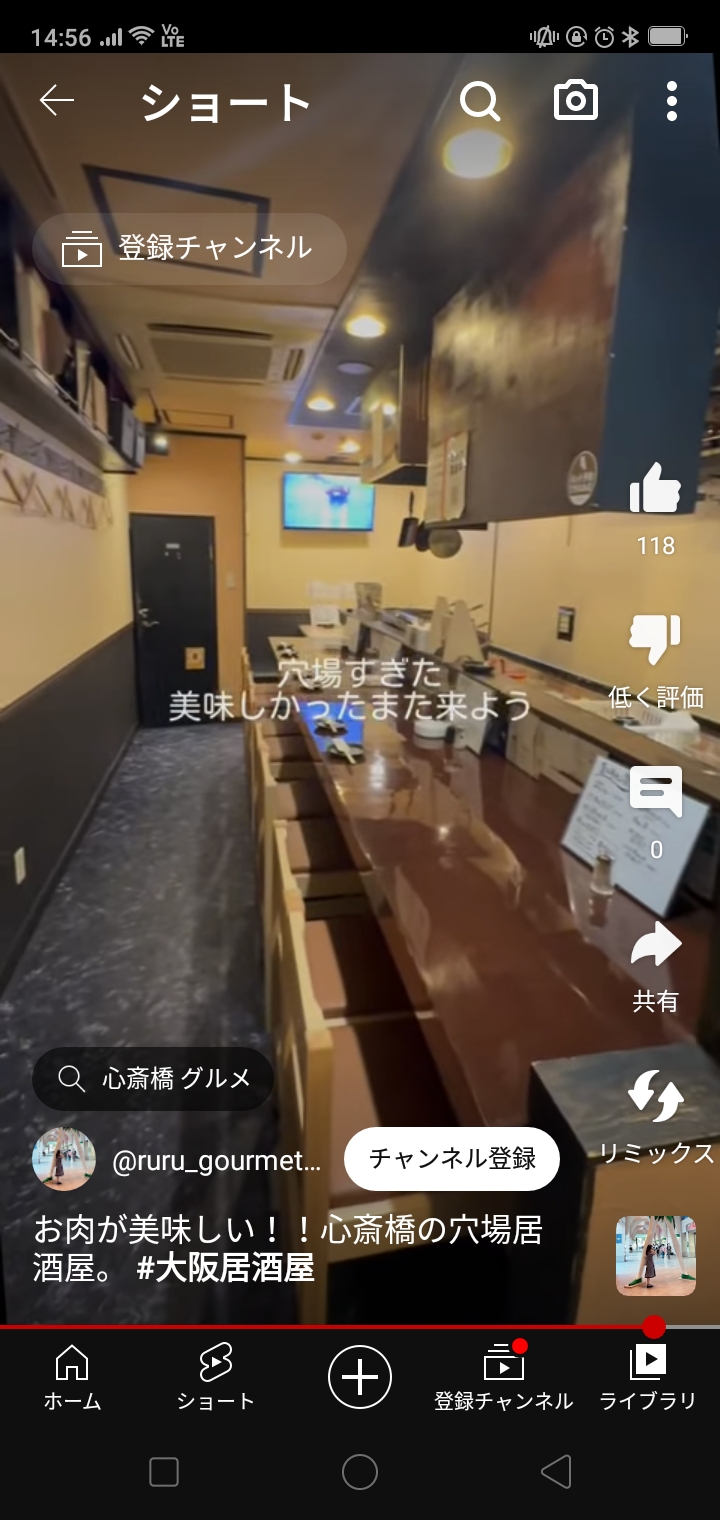Image resolution: width=720 pixels, height=1520 pixels.
Task: Switch to the ホーム tab
Action: 72,1377
